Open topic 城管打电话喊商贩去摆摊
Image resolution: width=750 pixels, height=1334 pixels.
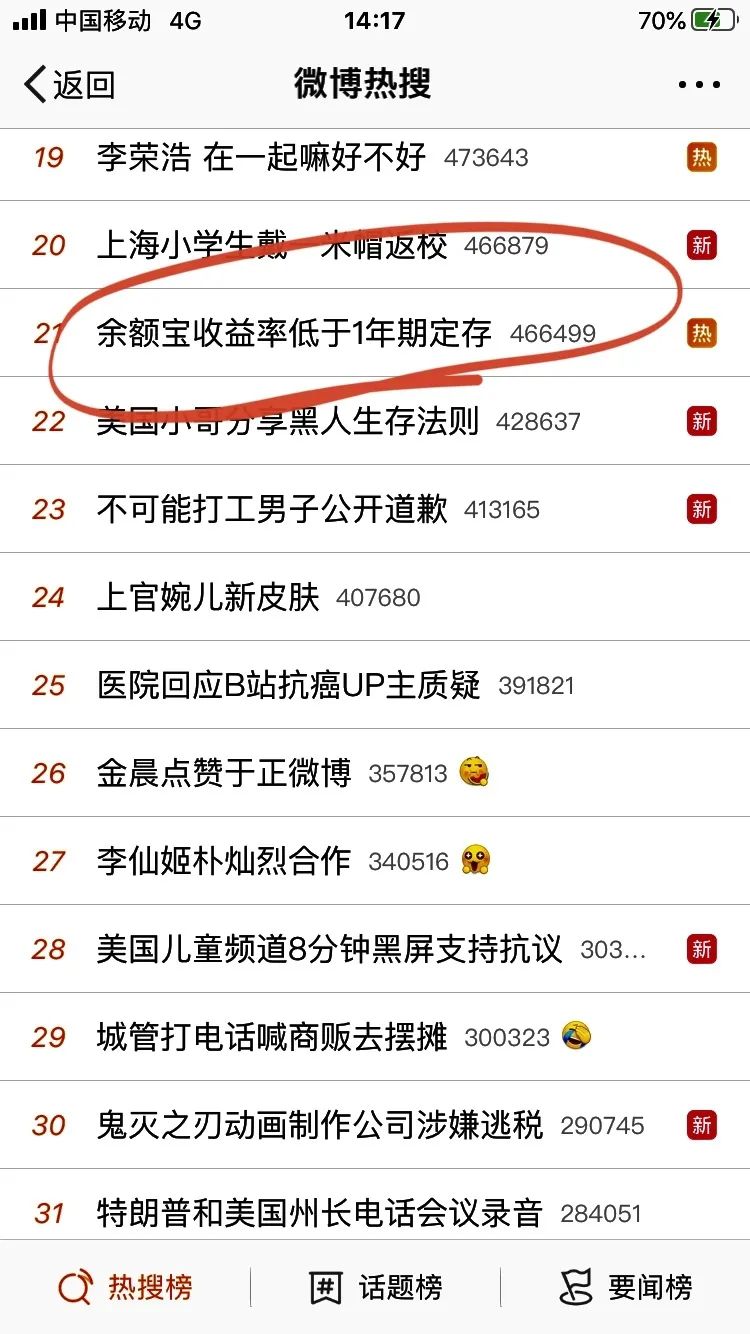[272, 1037]
